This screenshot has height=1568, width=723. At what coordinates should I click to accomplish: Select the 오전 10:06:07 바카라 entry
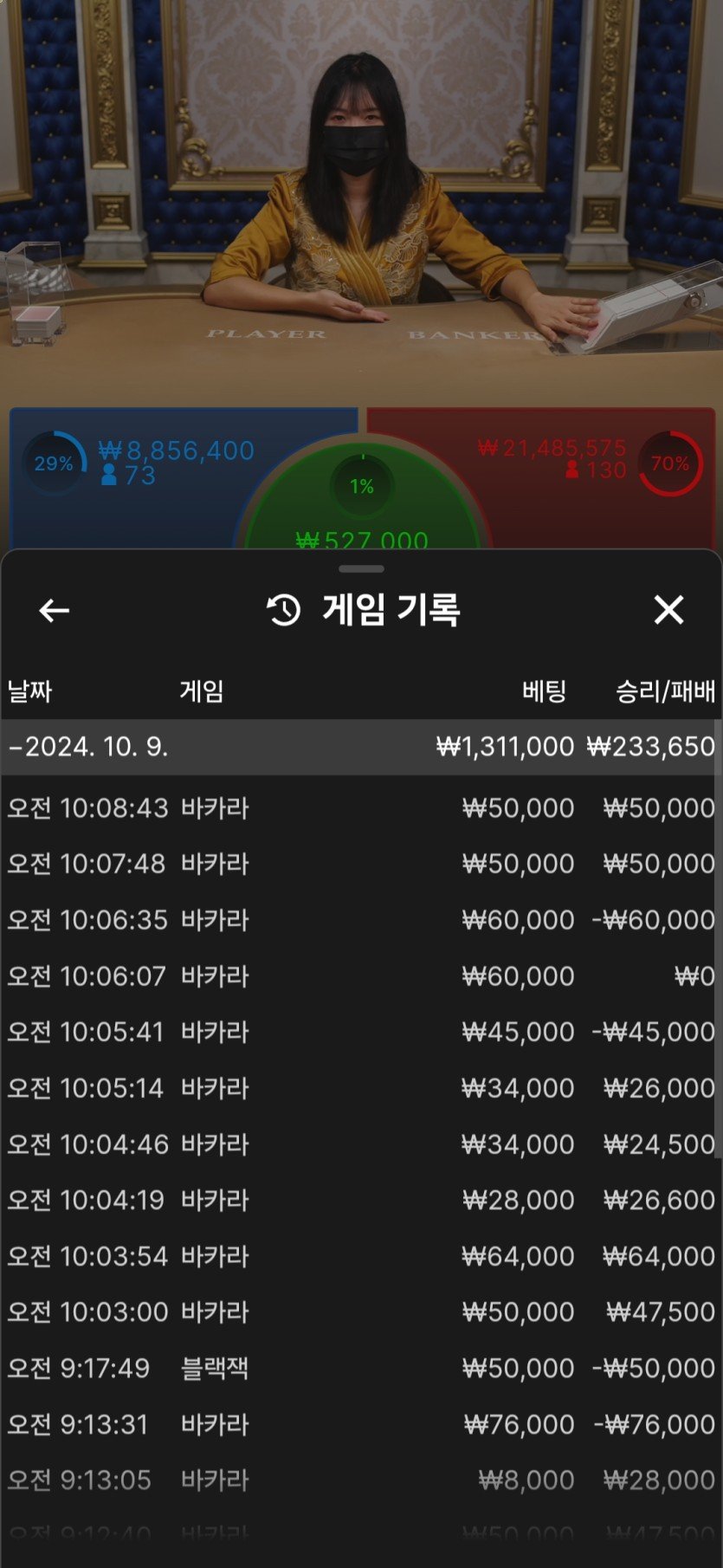click(361, 976)
